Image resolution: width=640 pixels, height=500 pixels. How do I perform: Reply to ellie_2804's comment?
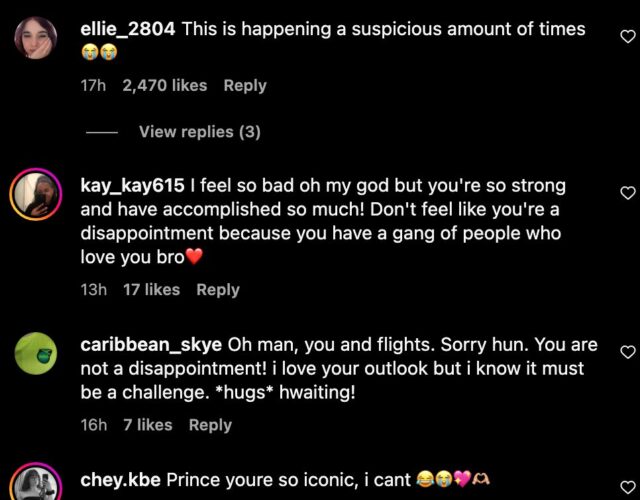245,86
